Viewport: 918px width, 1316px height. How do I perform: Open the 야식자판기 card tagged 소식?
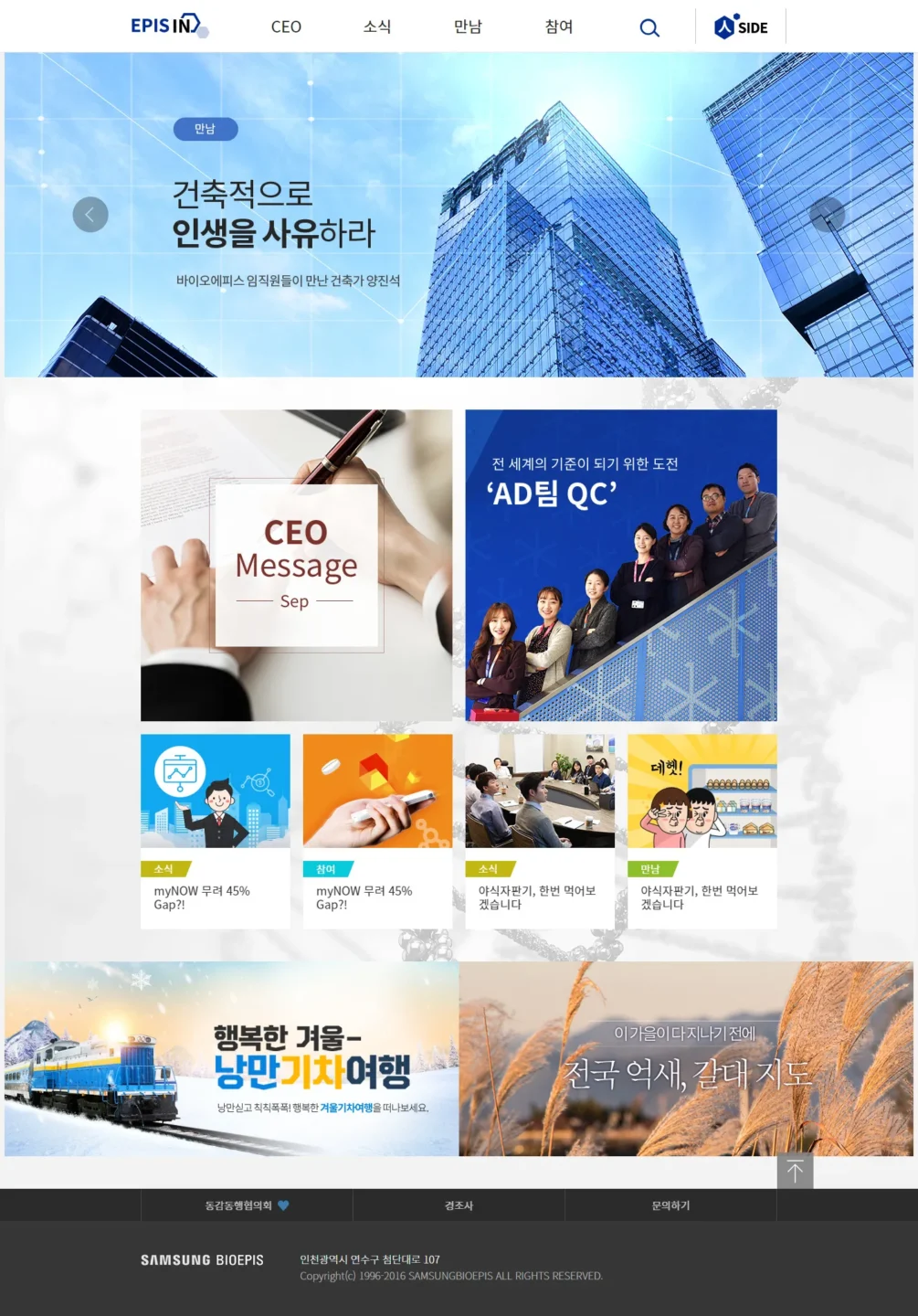point(540,832)
